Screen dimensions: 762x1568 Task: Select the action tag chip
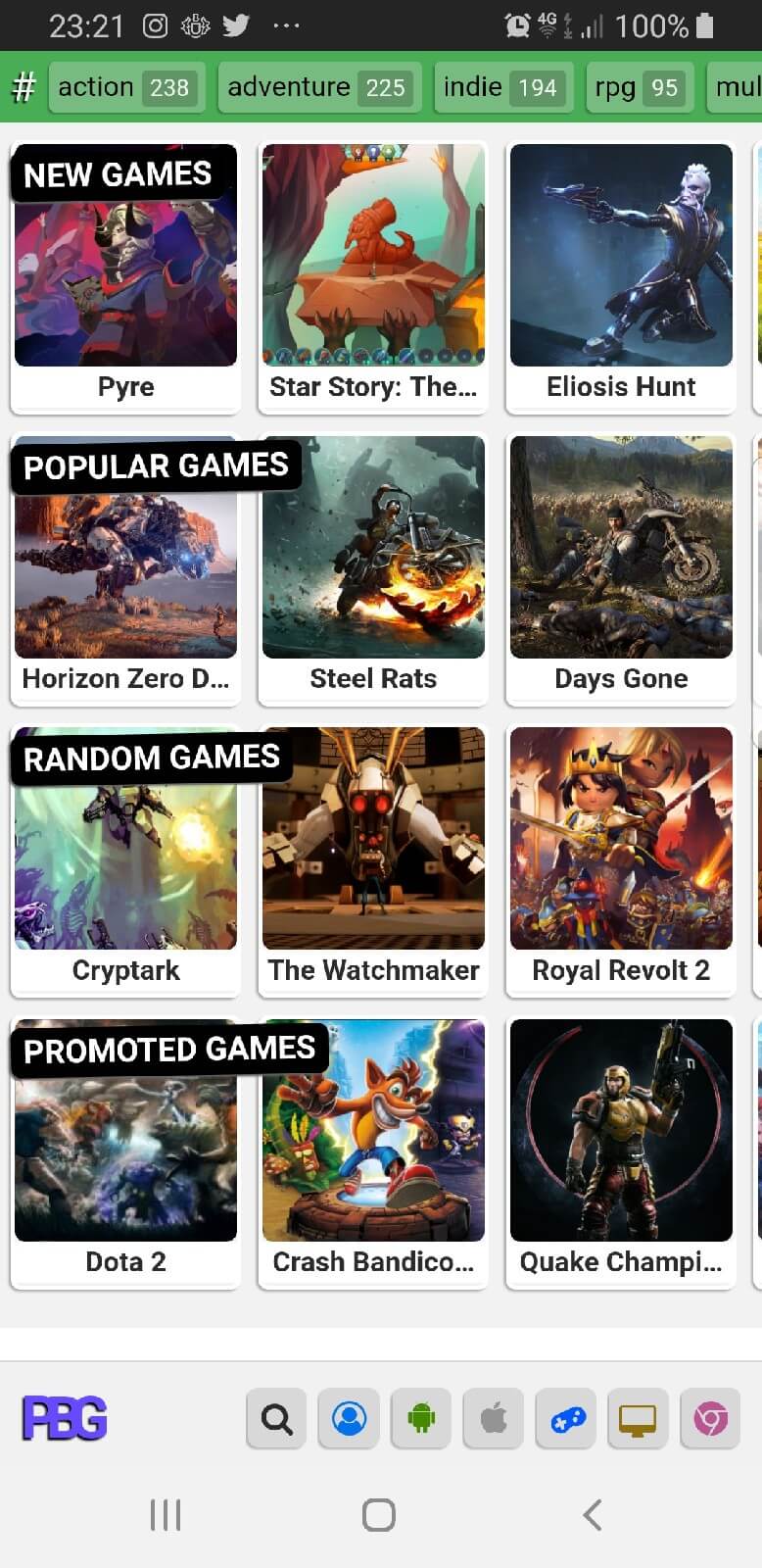click(126, 87)
